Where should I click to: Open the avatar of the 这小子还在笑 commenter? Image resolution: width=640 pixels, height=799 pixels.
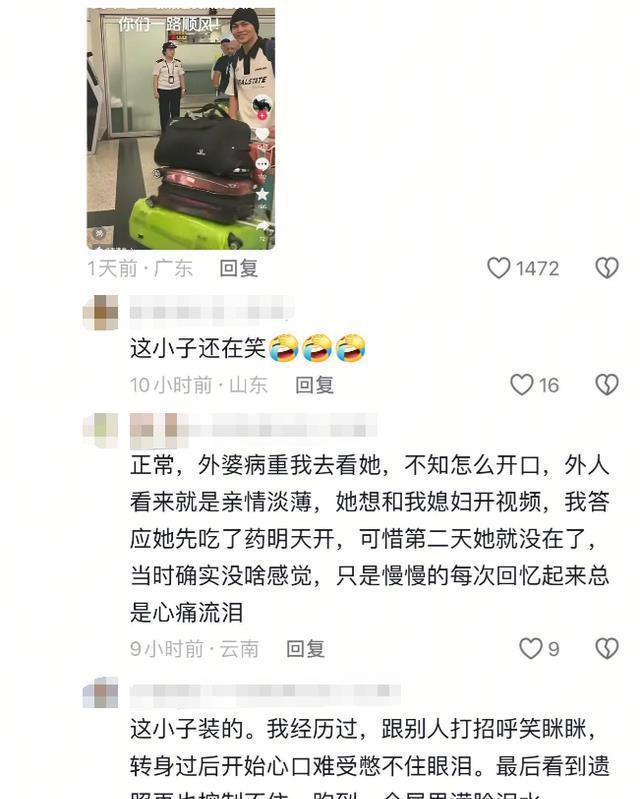tap(101, 314)
